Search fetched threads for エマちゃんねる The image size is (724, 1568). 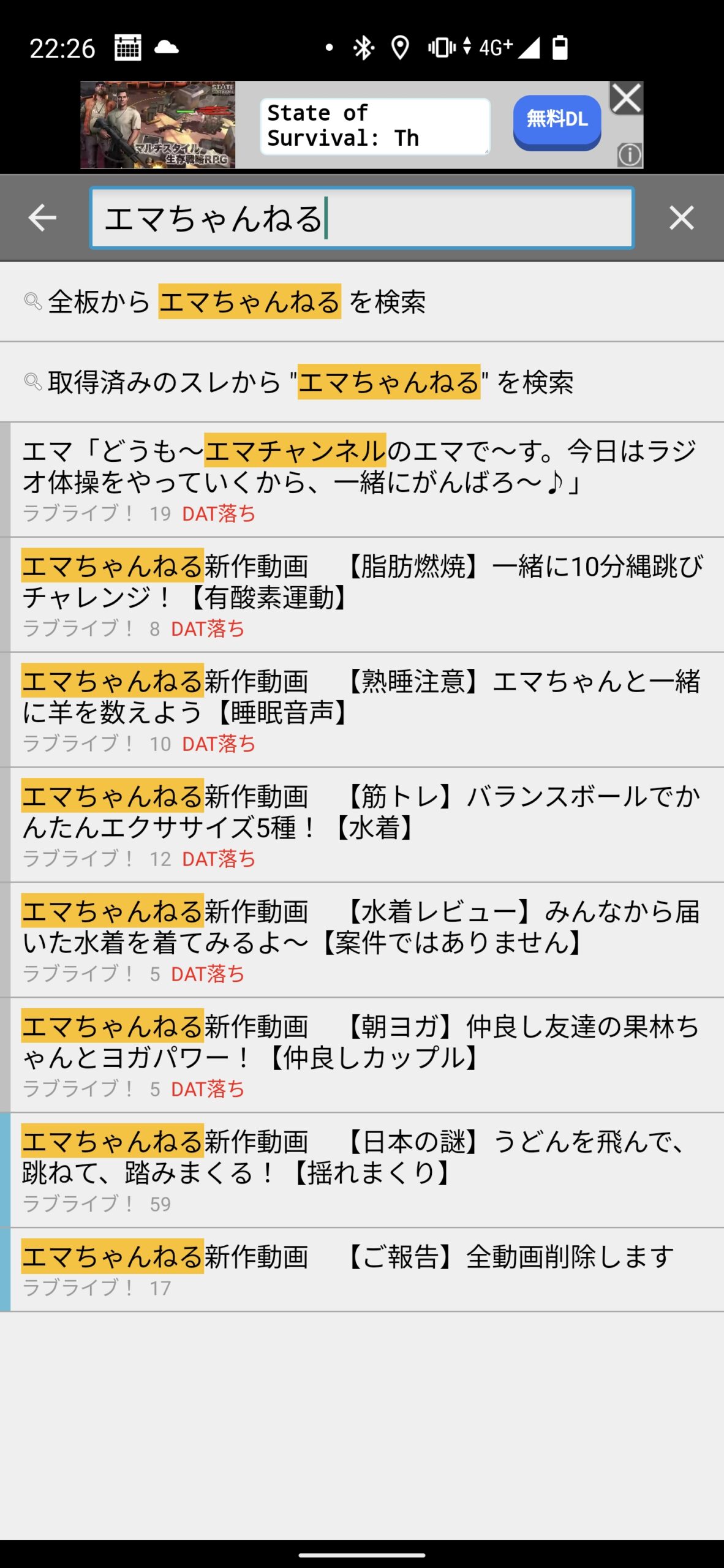(362, 382)
